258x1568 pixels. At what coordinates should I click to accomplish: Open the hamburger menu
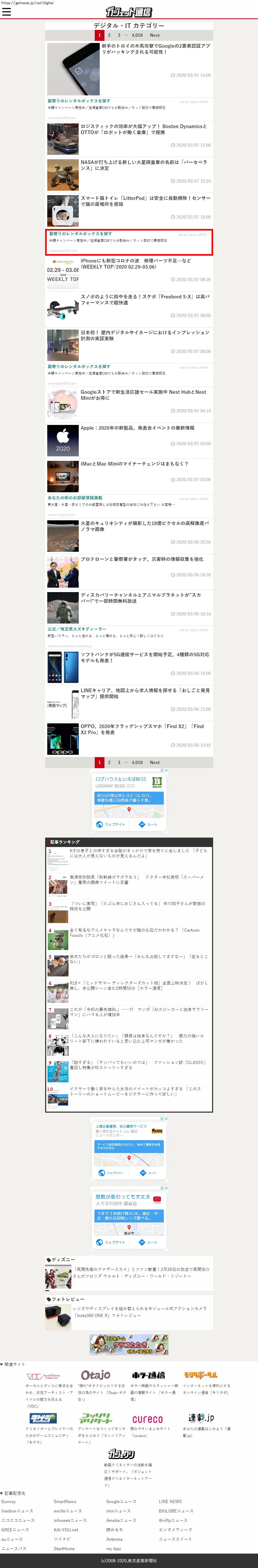7,12
